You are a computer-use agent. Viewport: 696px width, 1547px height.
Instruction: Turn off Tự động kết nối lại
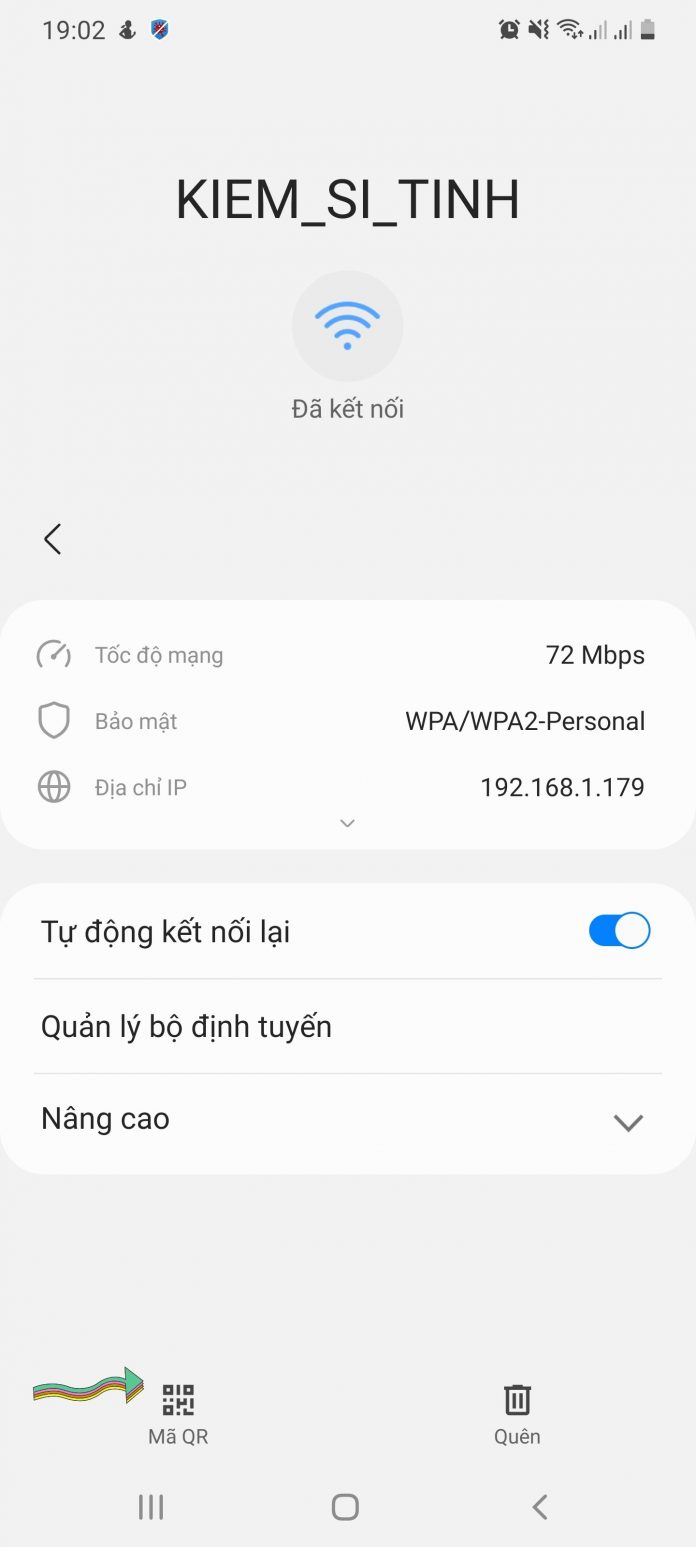coord(619,931)
